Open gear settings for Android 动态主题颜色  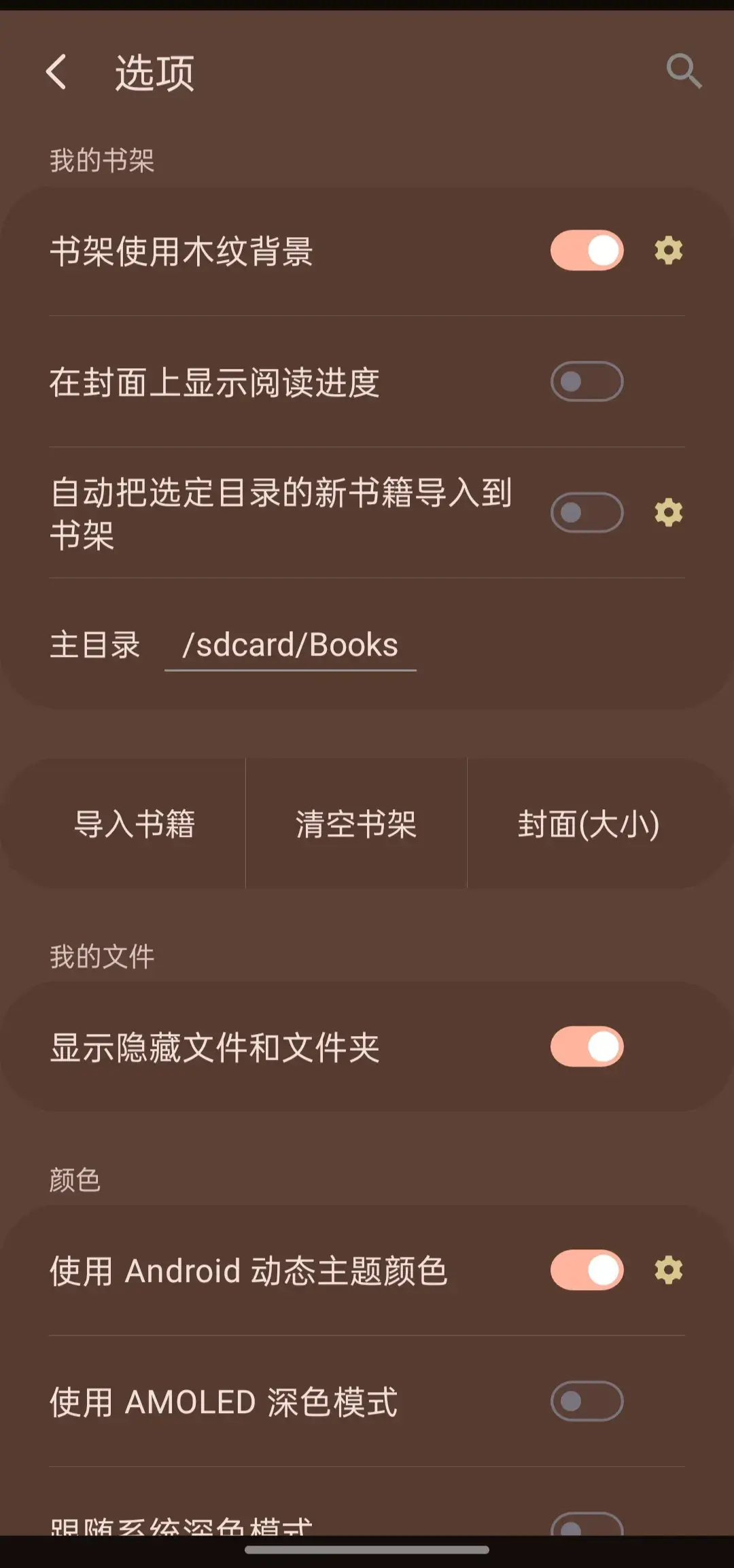[x=668, y=1270]
